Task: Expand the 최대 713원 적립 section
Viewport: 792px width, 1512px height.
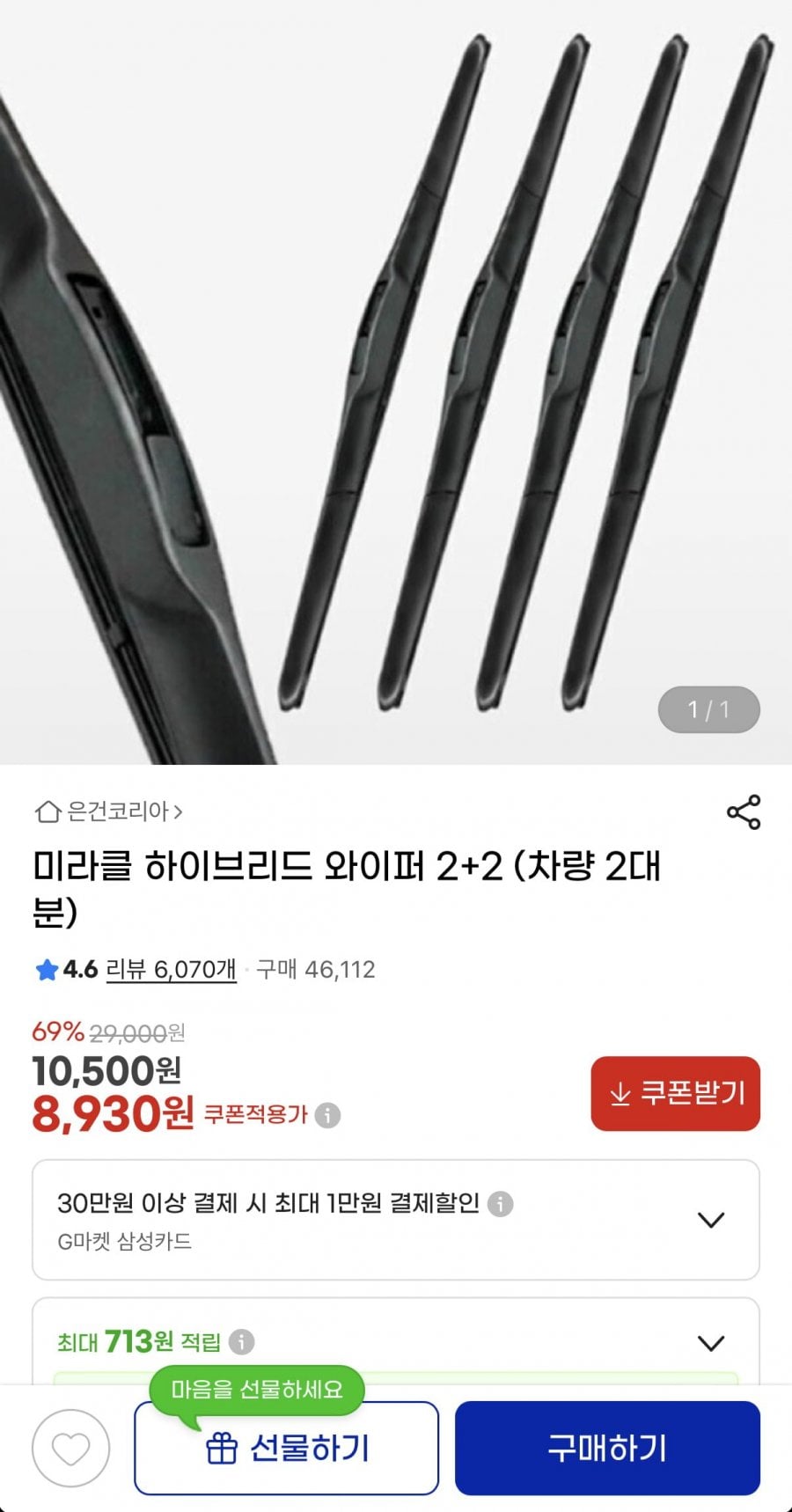Action: coord(710,1343)
